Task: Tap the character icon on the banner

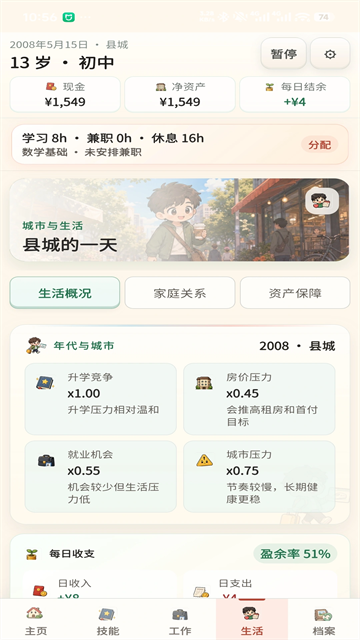Action: point(322,201)
